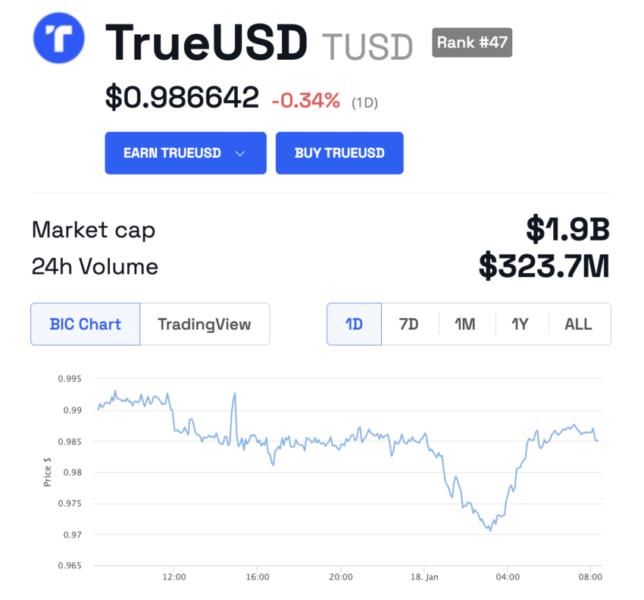This screenshot has width=644, height=600.
Task: Select the 1D time range
Action: click(x=354, y=324)
